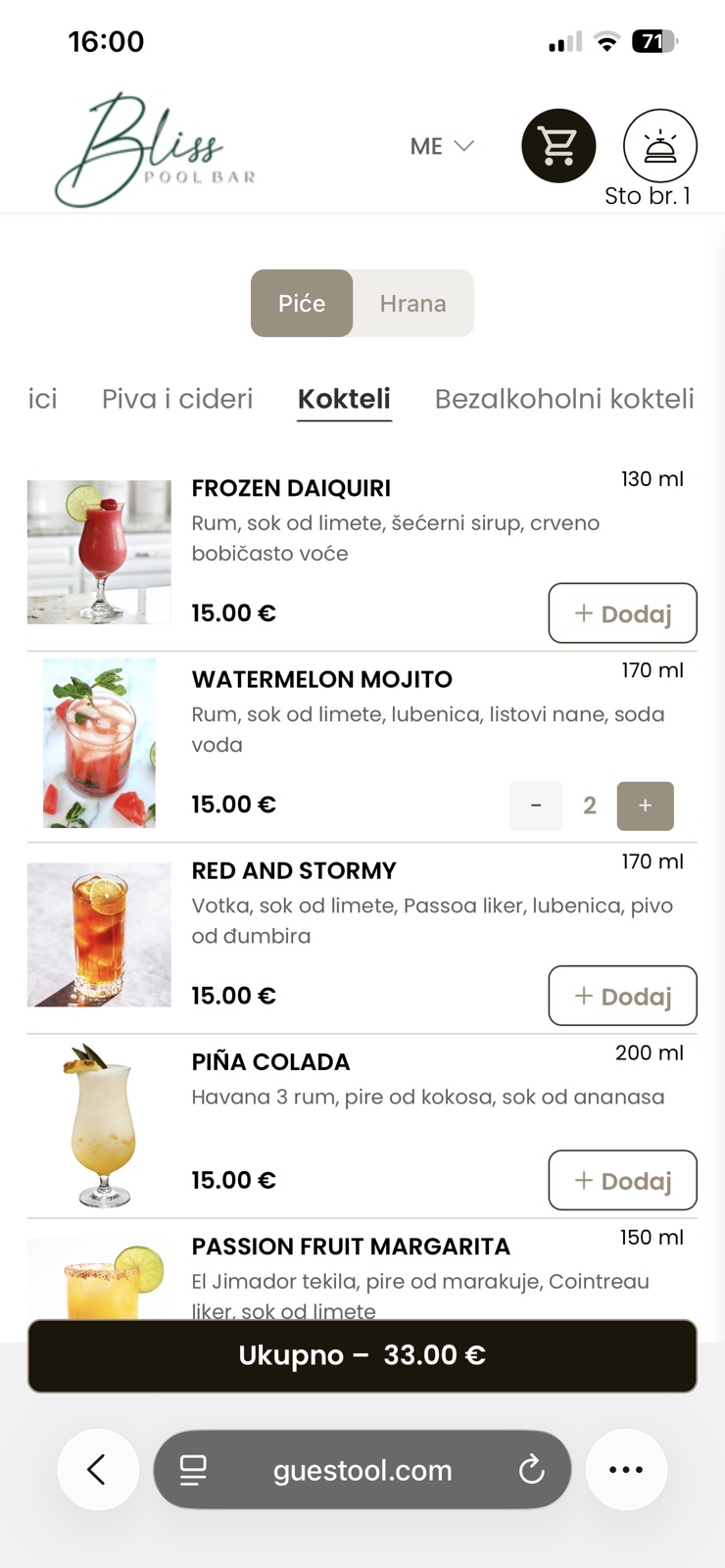Reload the guestool.com page
The height and width of the screenshot is (1568, 725).
point(532,1469)
